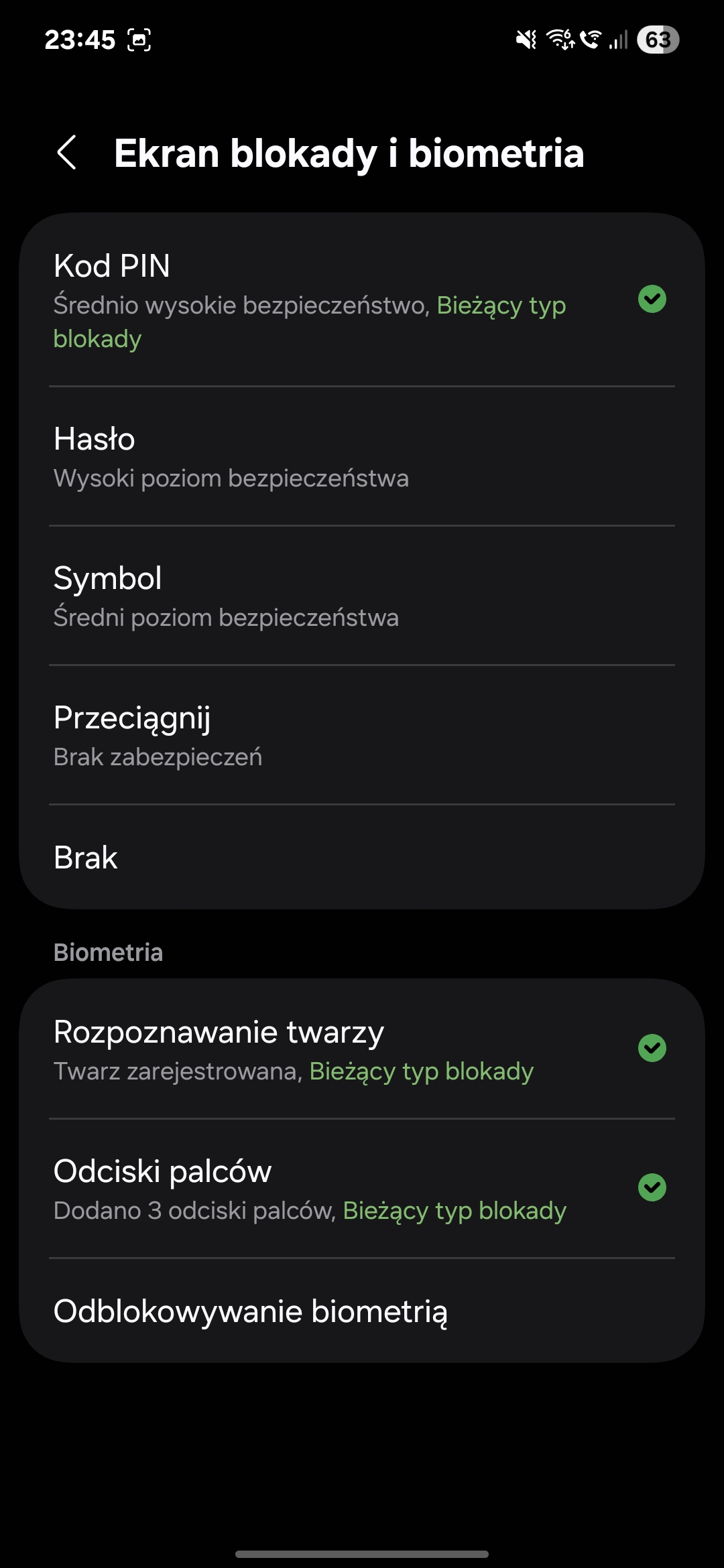The height and width of the screenshot is (1568, 724).
Task: Go back from Ekran blokady i biometria
Action: point(67,153)
